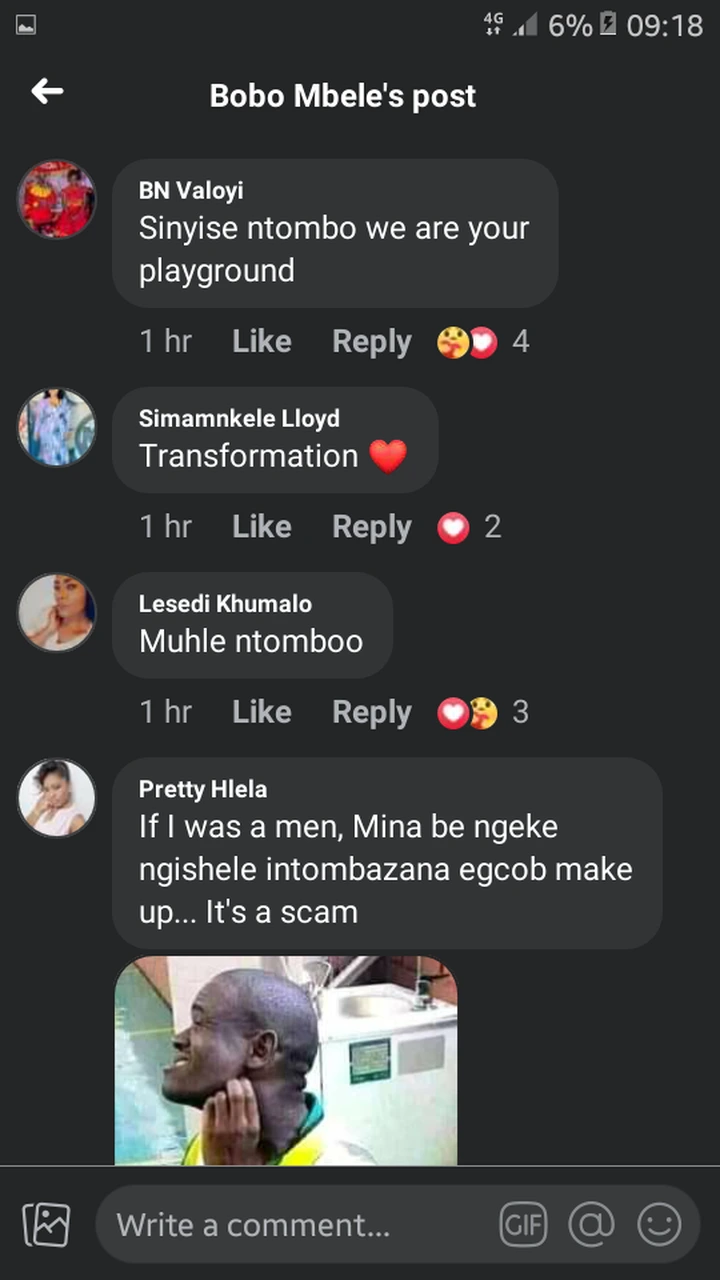This screenshot has width=720, height=1280.
Task: Open the emoji sticker picker
Action: [x=659, y=1224]
